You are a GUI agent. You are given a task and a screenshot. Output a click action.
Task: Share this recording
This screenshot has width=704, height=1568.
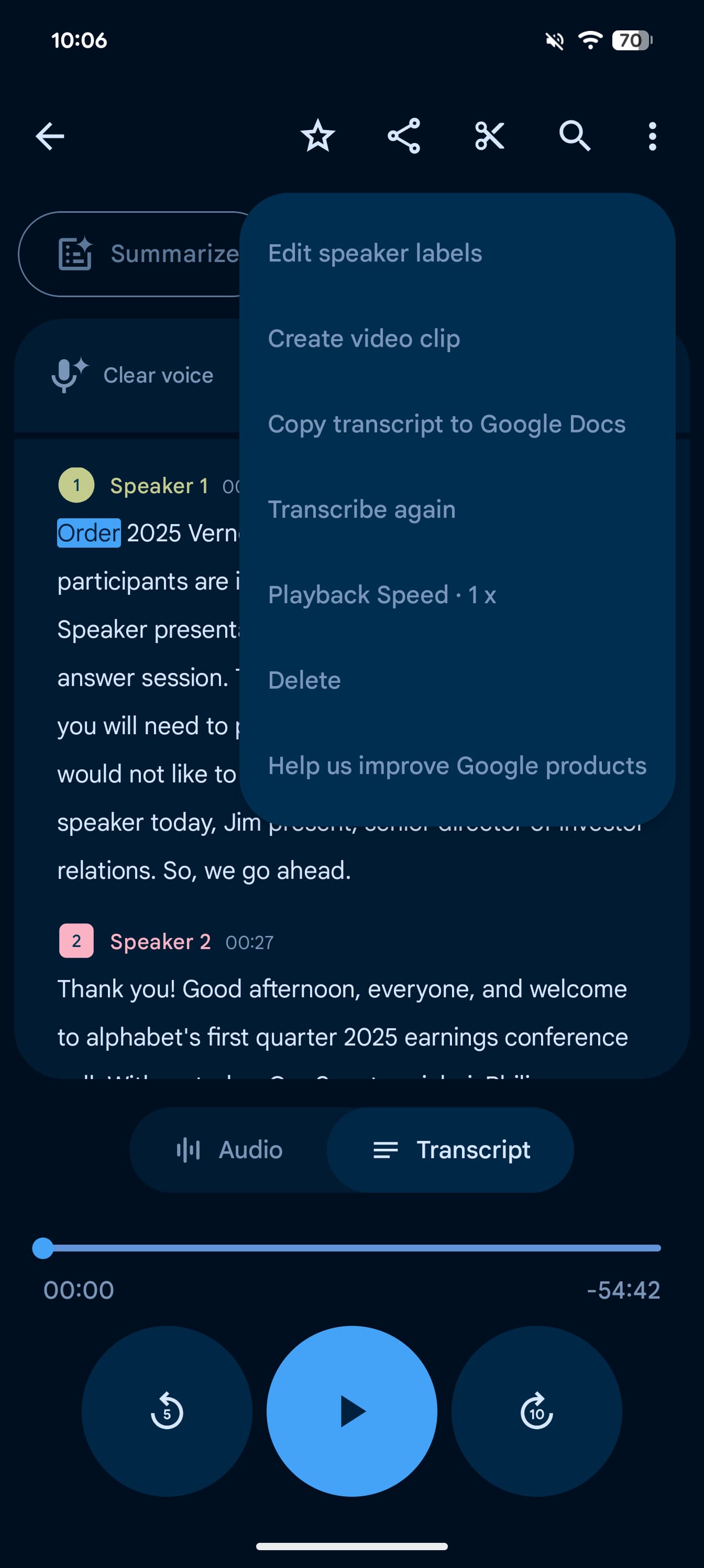[x=404, y=136]
